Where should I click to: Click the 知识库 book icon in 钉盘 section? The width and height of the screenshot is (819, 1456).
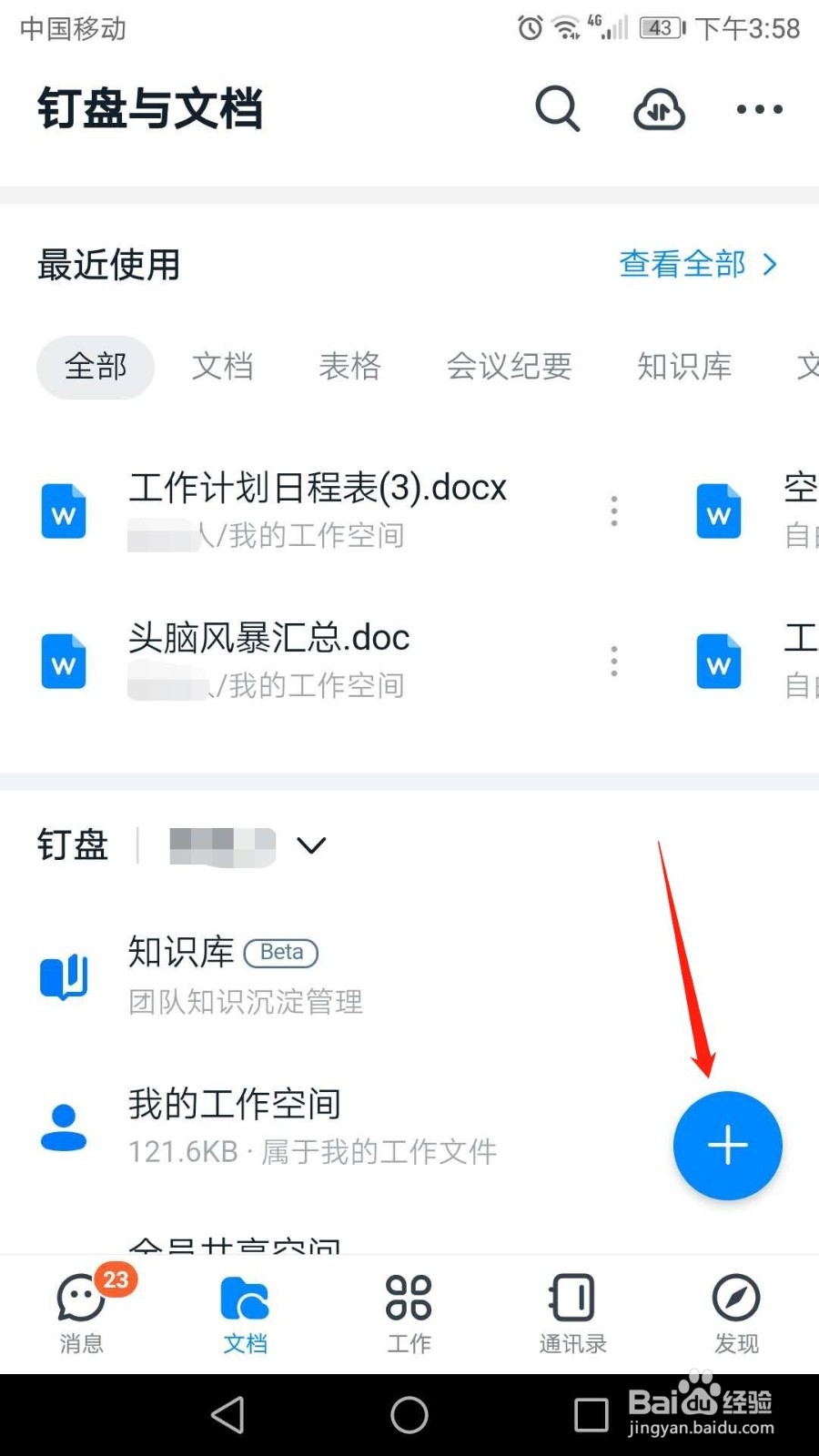tap(64, 974)
